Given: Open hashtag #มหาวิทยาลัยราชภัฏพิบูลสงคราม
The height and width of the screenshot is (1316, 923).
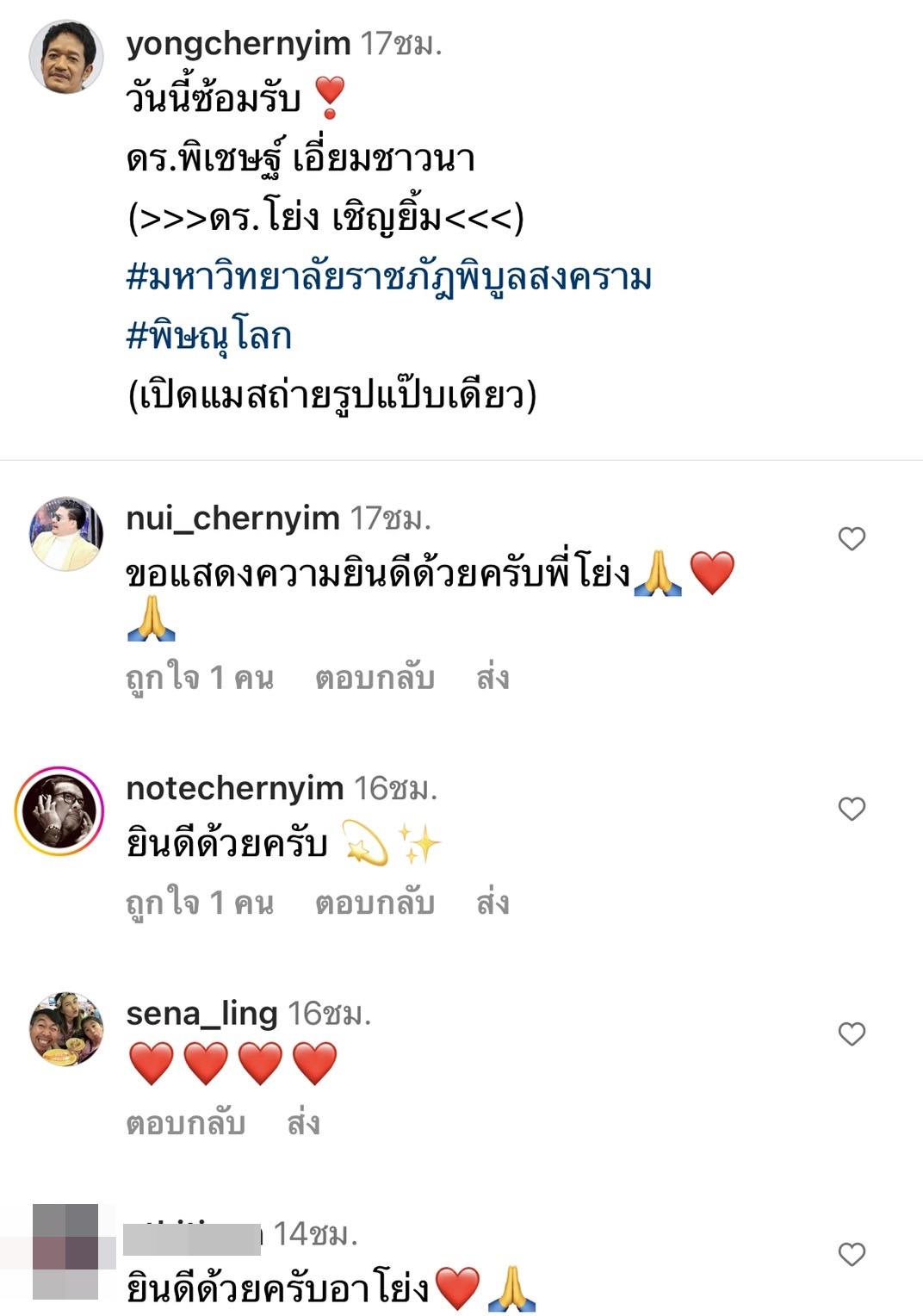Looking at the screenshot, I should (x=387, y=275).
